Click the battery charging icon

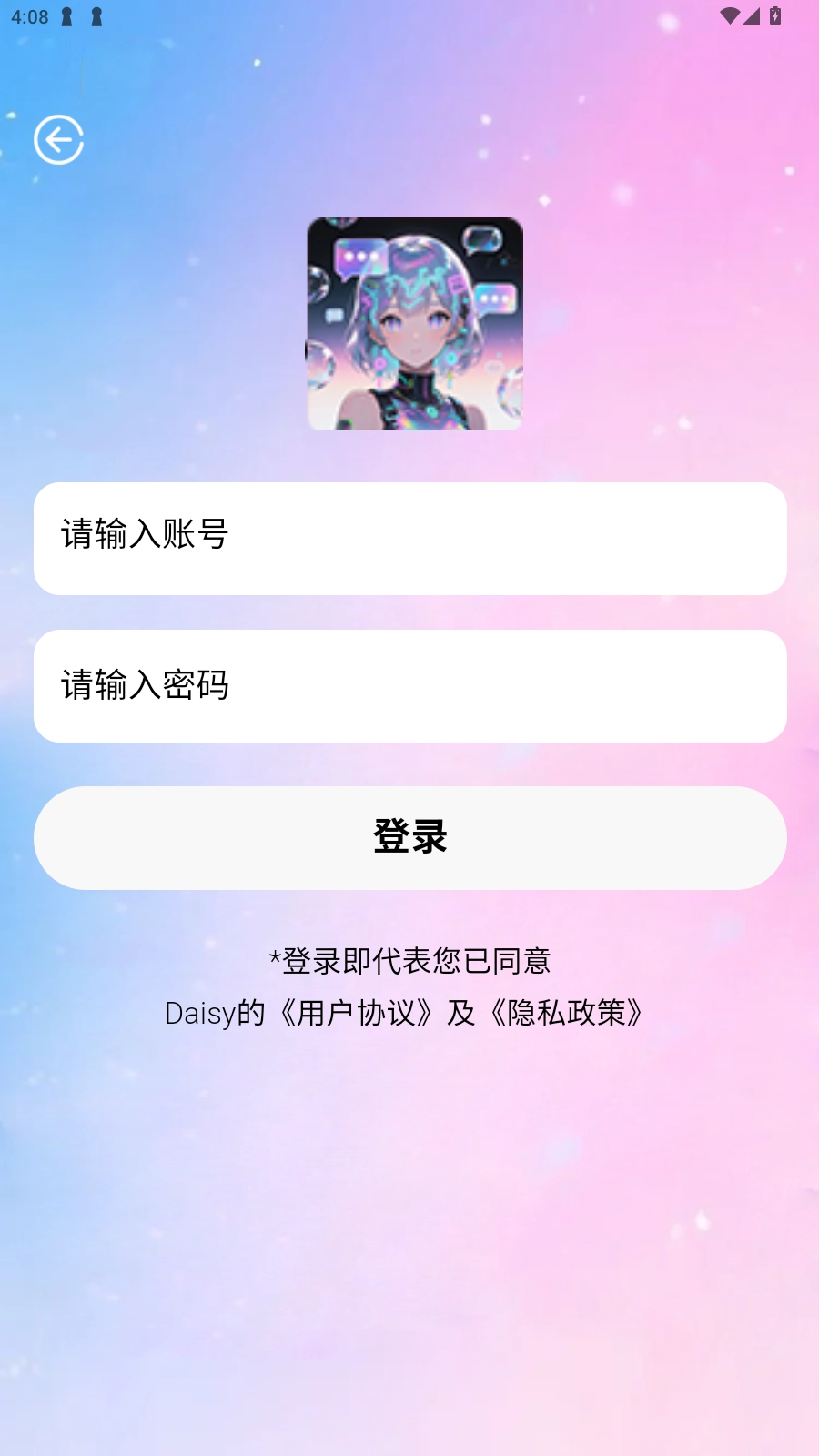tap(773, 15)
